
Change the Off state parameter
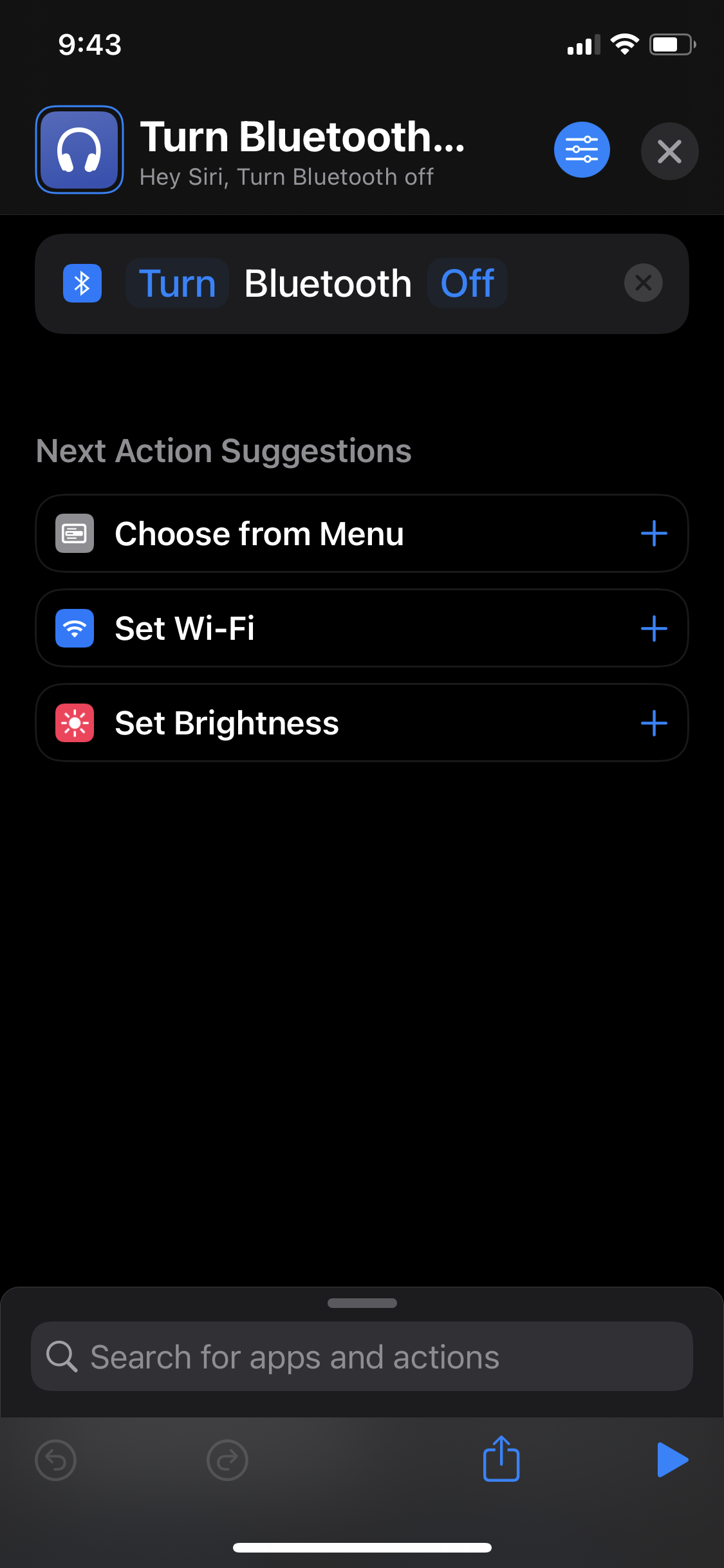click(x=467, y=283)
